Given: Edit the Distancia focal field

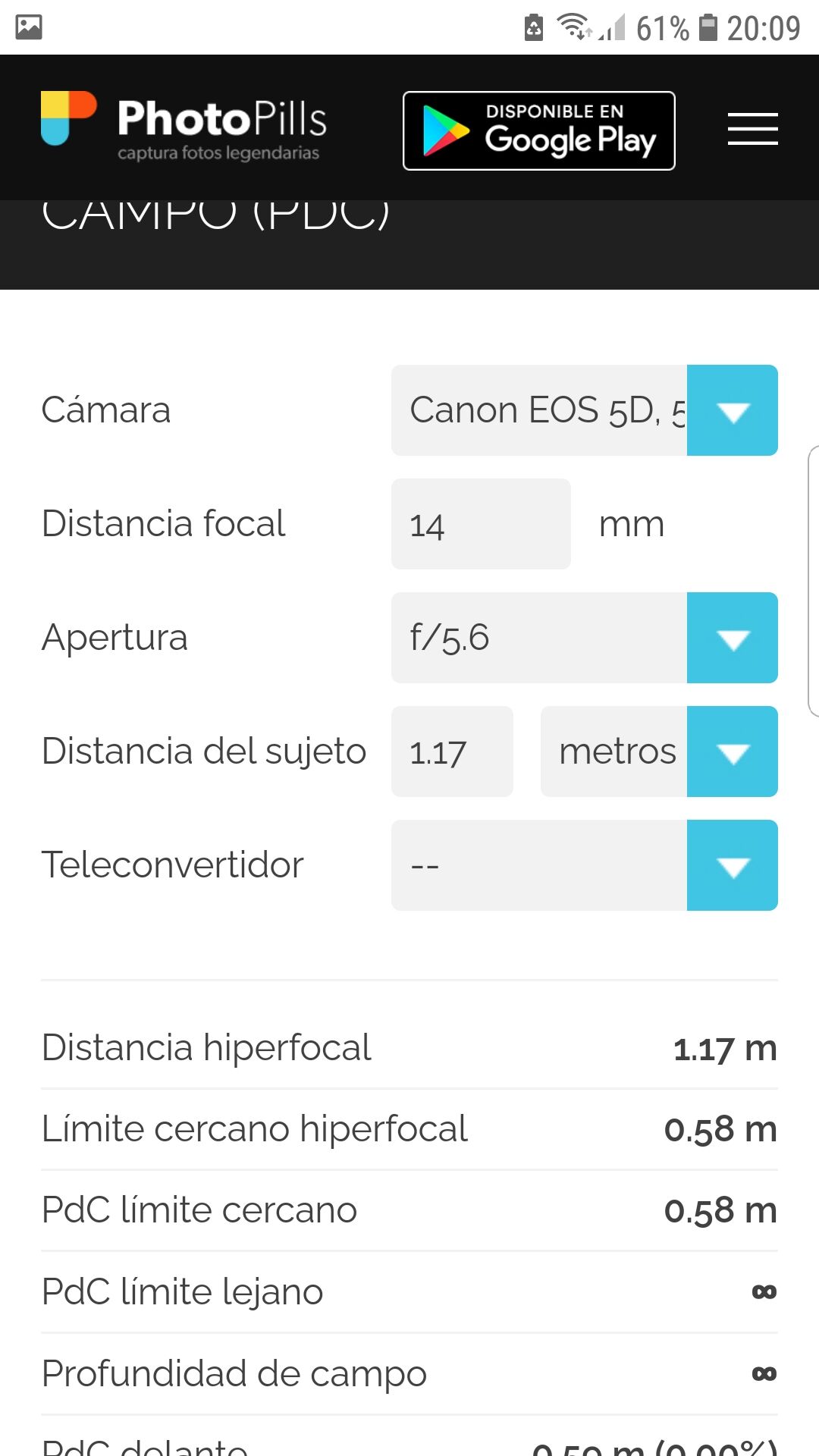Looking at the screenshot, I should pos(481,524).
